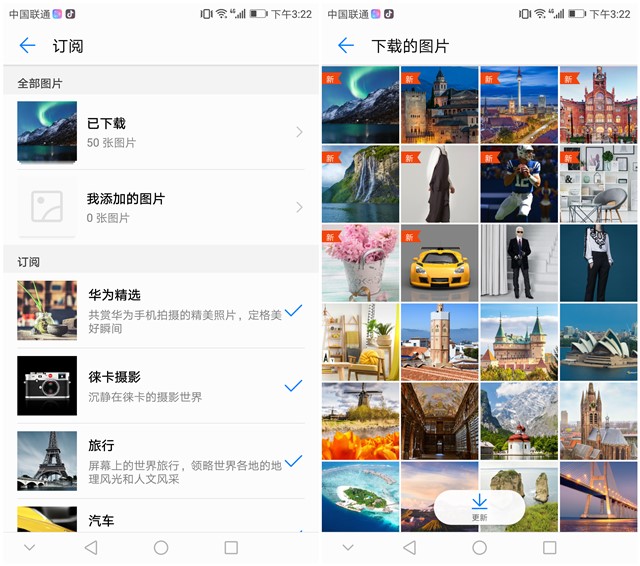Open recent apps from the right navigation bar
The image size is (640, 566).
click(x=550, y=548)
